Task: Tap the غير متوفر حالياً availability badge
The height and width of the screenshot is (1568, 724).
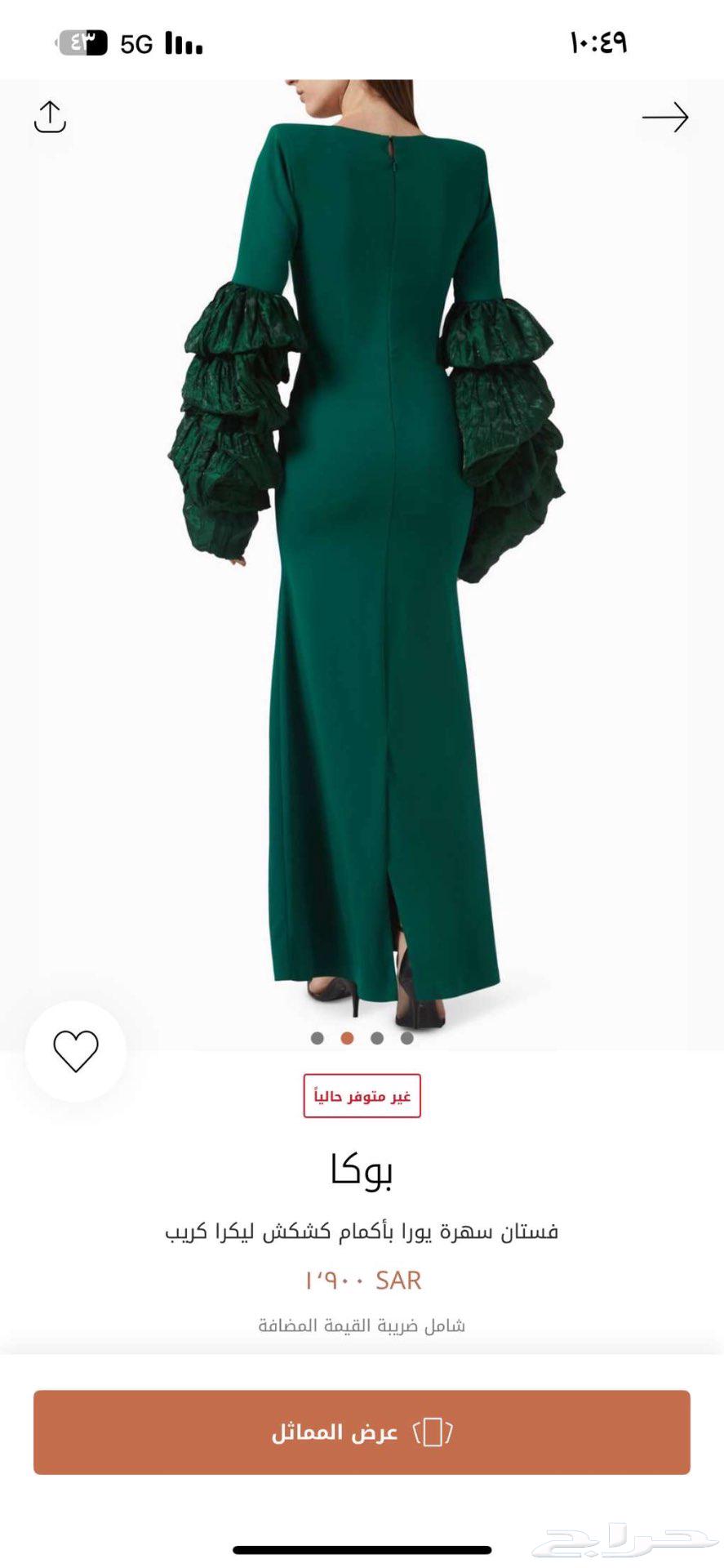Action: coord(362,1094)
